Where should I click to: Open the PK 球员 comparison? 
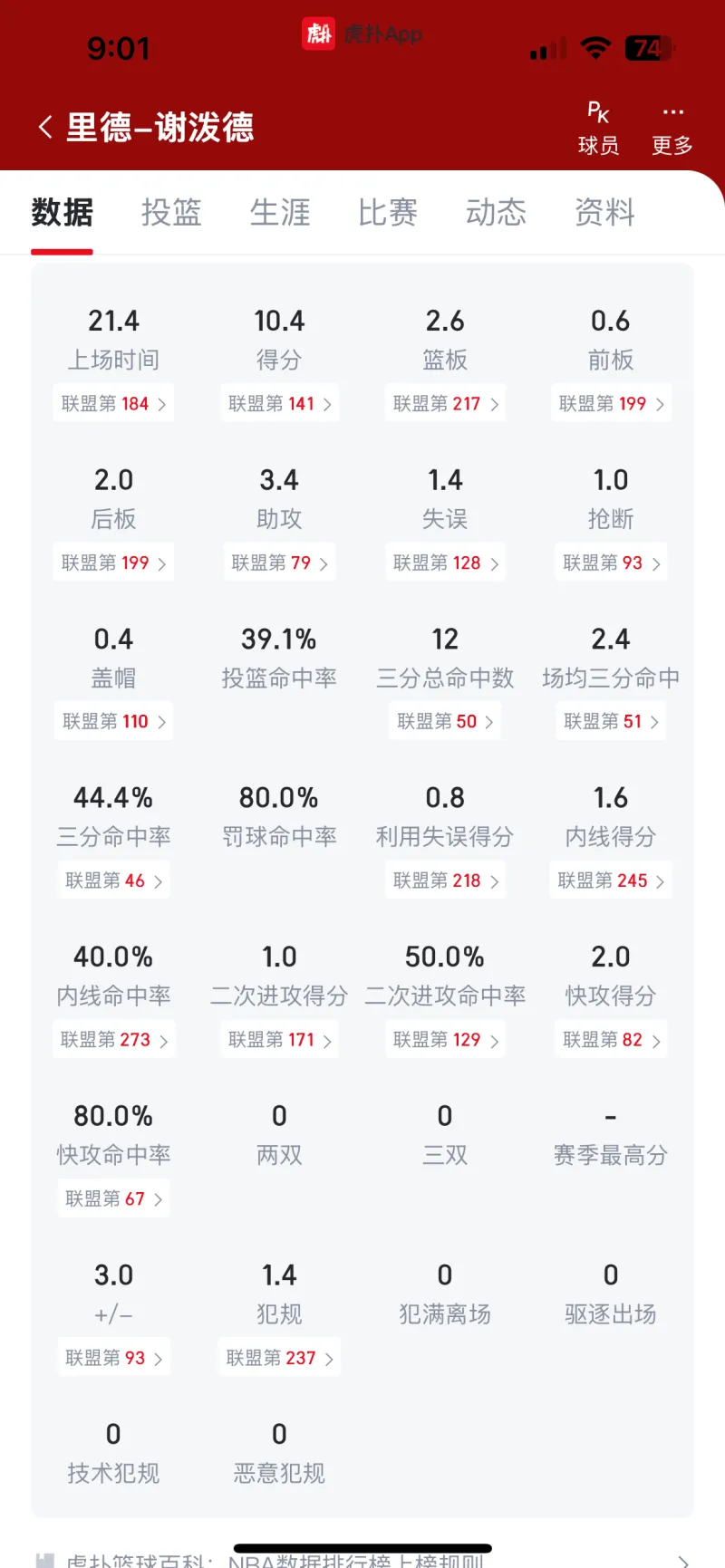(x=598, y=129)
